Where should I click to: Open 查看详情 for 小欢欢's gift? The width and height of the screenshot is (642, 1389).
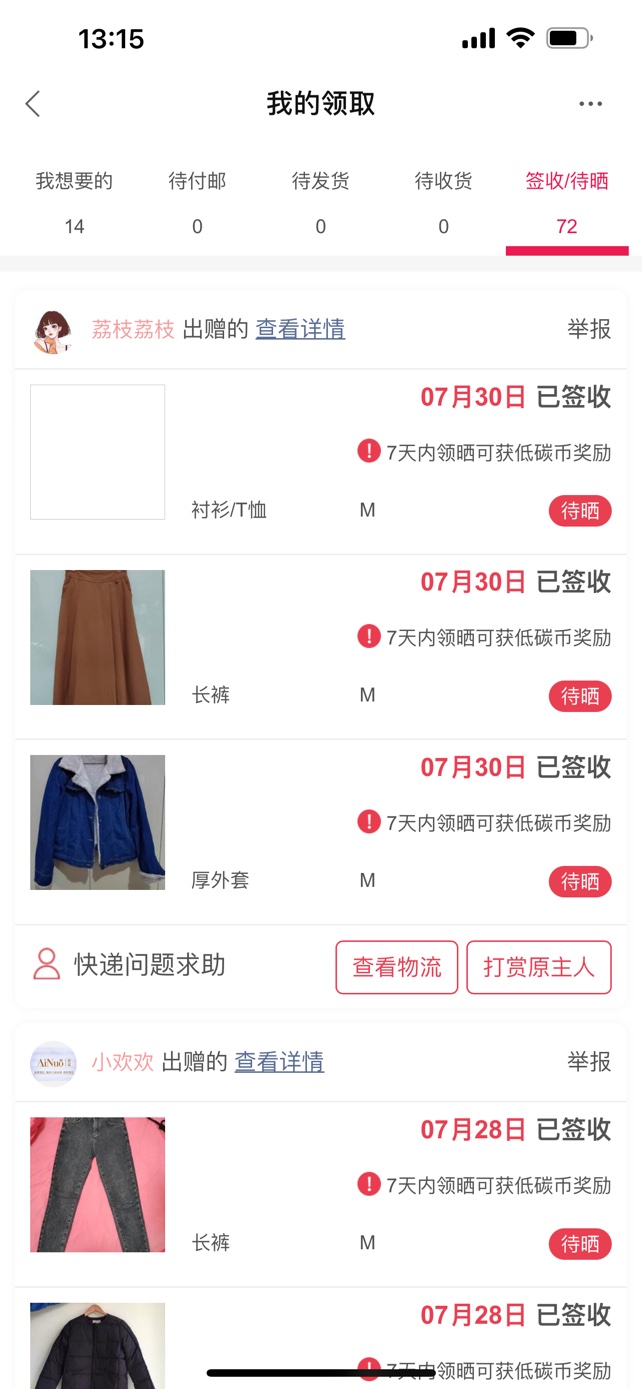(x=279, y=1062)
